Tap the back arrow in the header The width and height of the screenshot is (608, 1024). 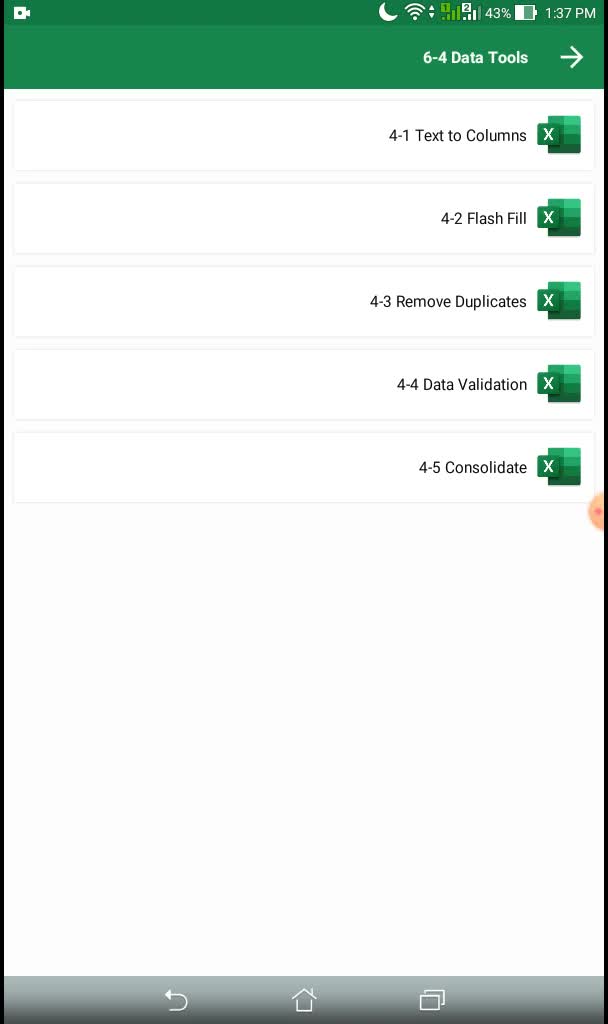(571, 58)
